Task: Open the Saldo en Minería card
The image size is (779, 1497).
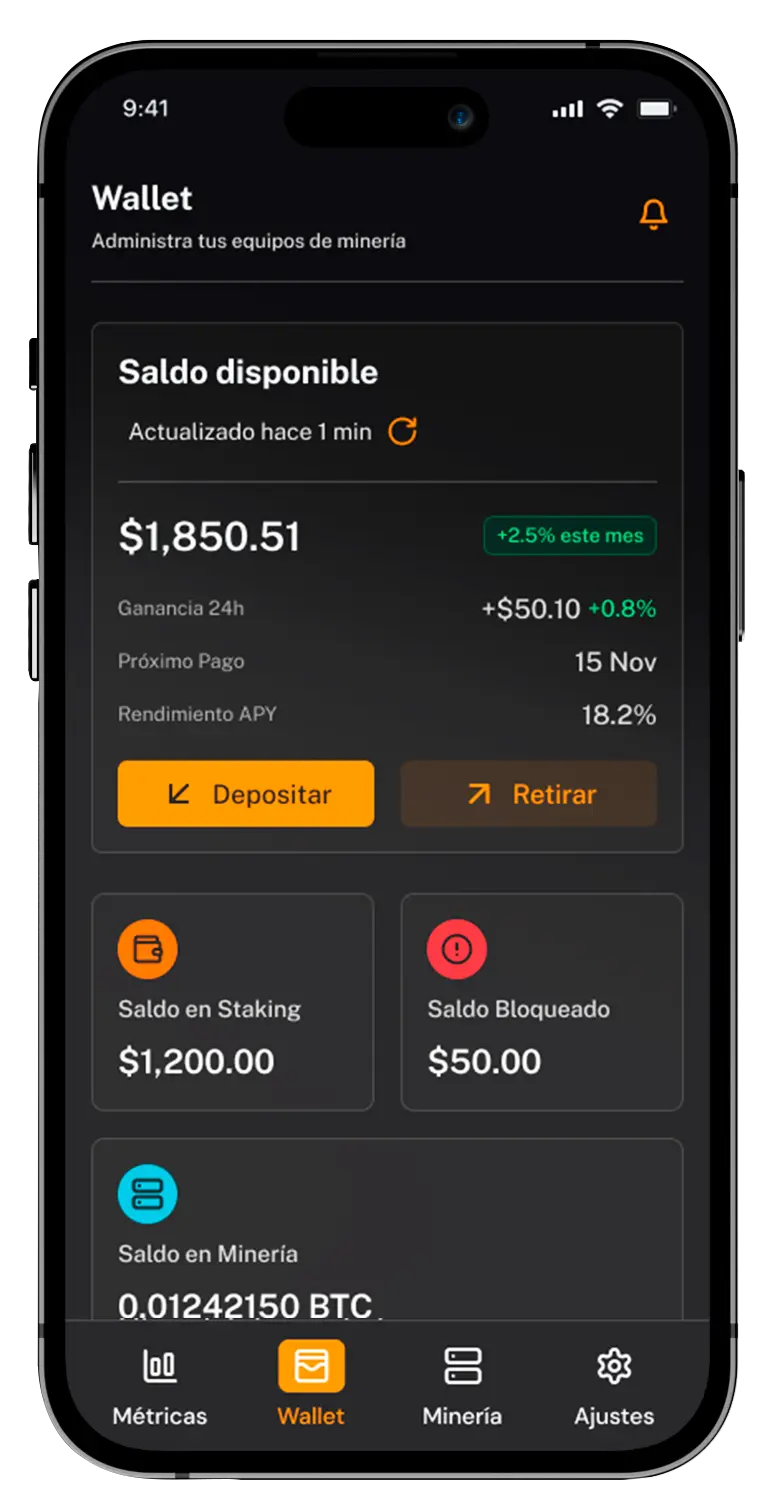Action: [x=387, y=1230]
